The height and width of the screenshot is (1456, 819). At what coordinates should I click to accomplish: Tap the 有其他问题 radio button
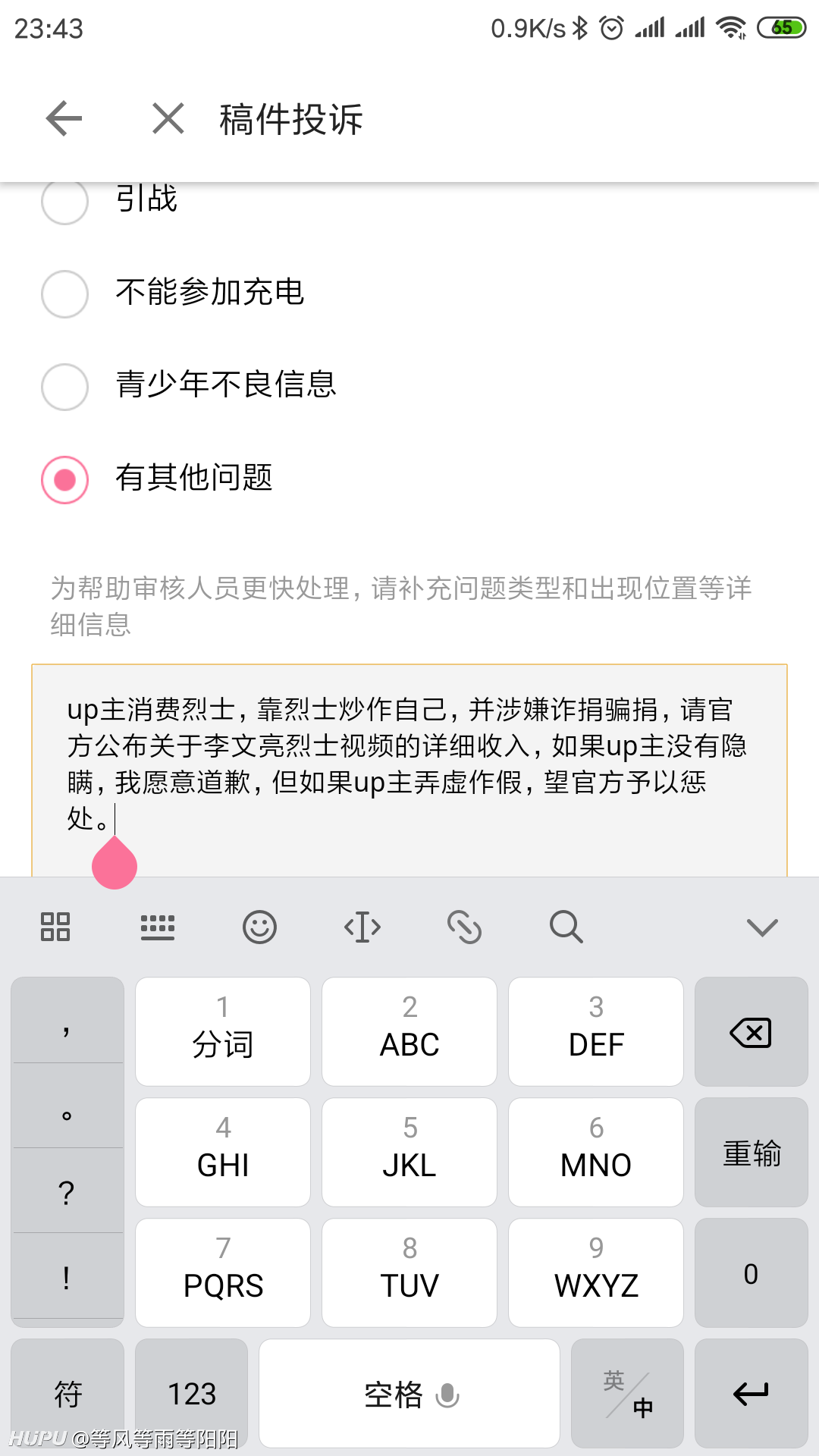pyautogui.click(x=65, y=479)
